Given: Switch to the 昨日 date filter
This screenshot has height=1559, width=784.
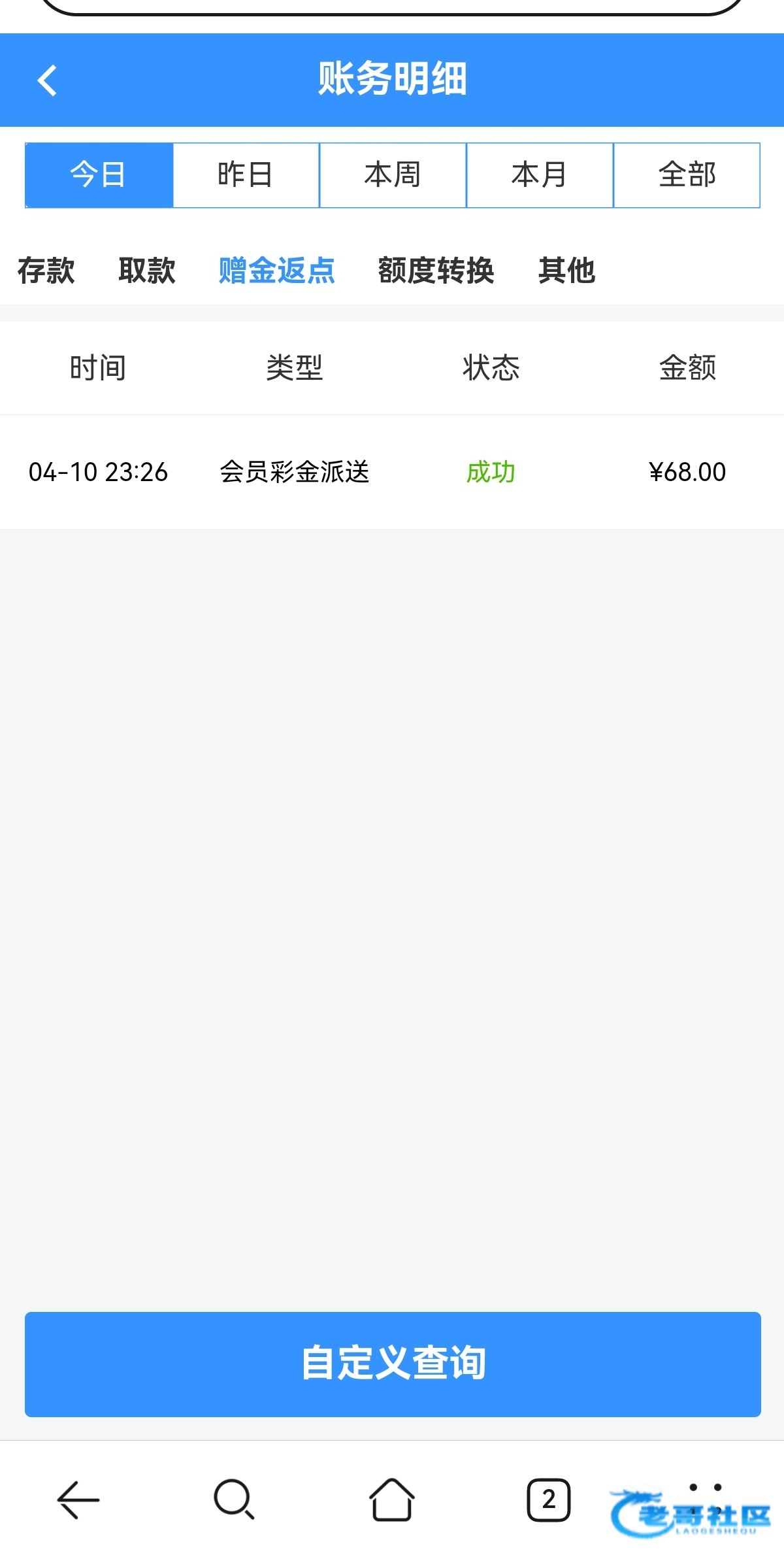Looking at the screenshot, I should click(x=246, y=175).
